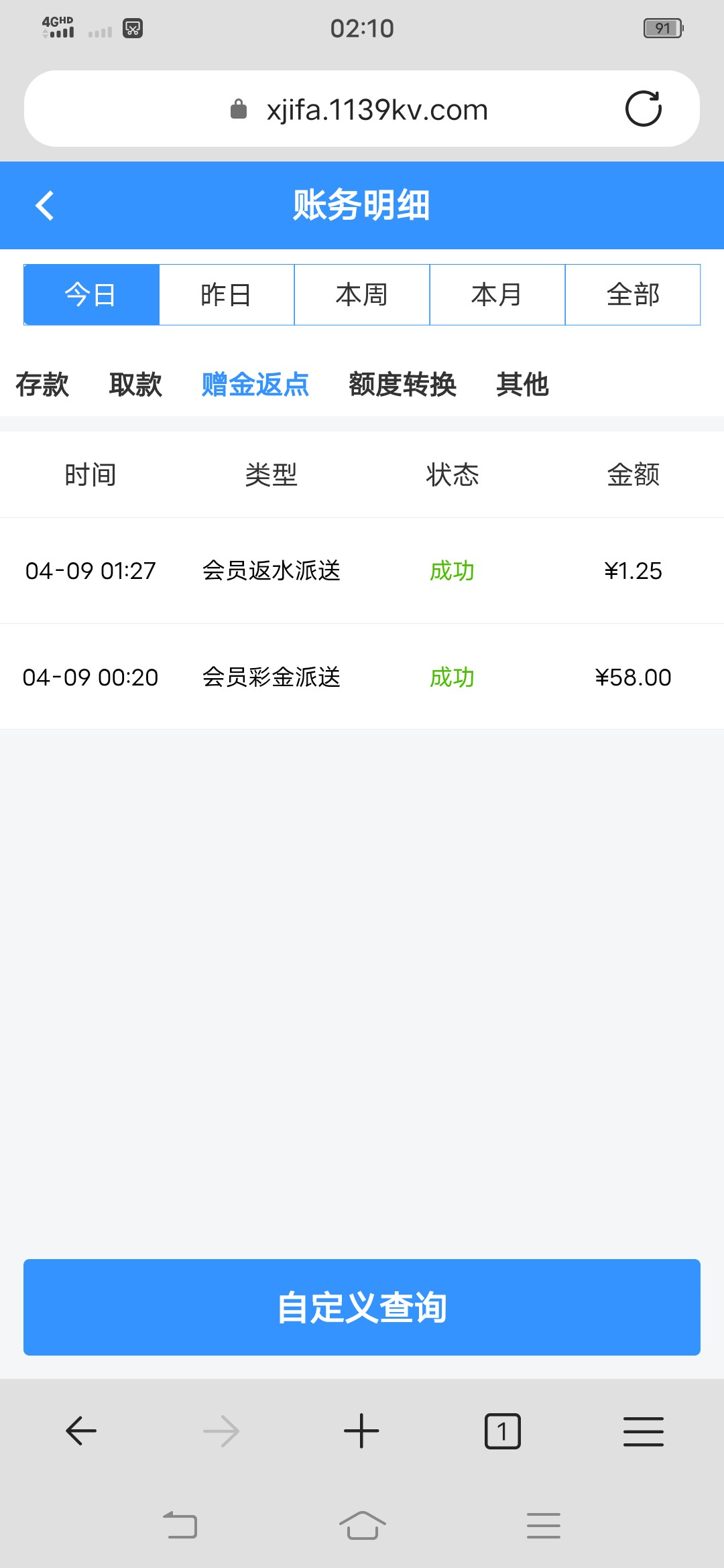This screenshot has height=1568, width=724.
Task: View 全部 records
Action: pos(632,295)
